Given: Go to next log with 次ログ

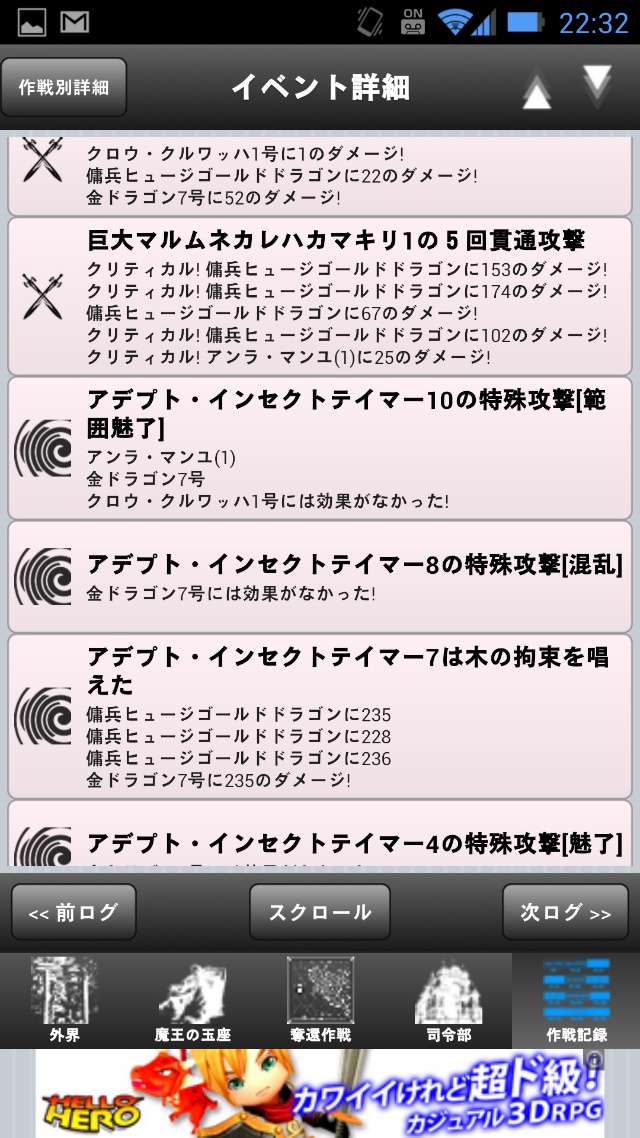Looking at the screenshot, I should [x=565, y=912].
